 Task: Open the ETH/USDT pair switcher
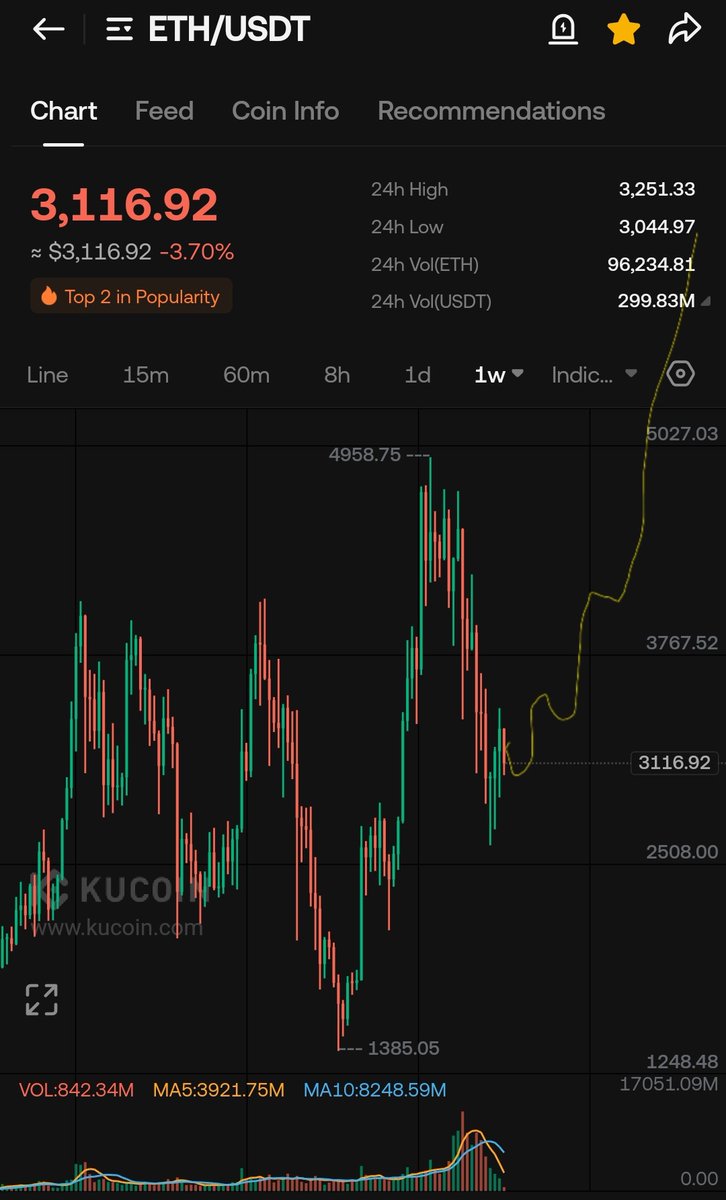point(210,30)
